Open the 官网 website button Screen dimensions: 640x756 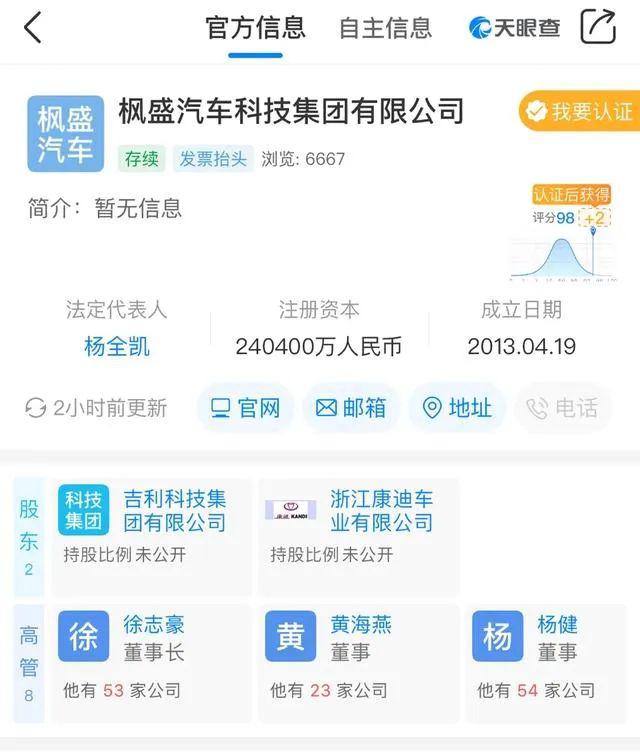point(245,408)
